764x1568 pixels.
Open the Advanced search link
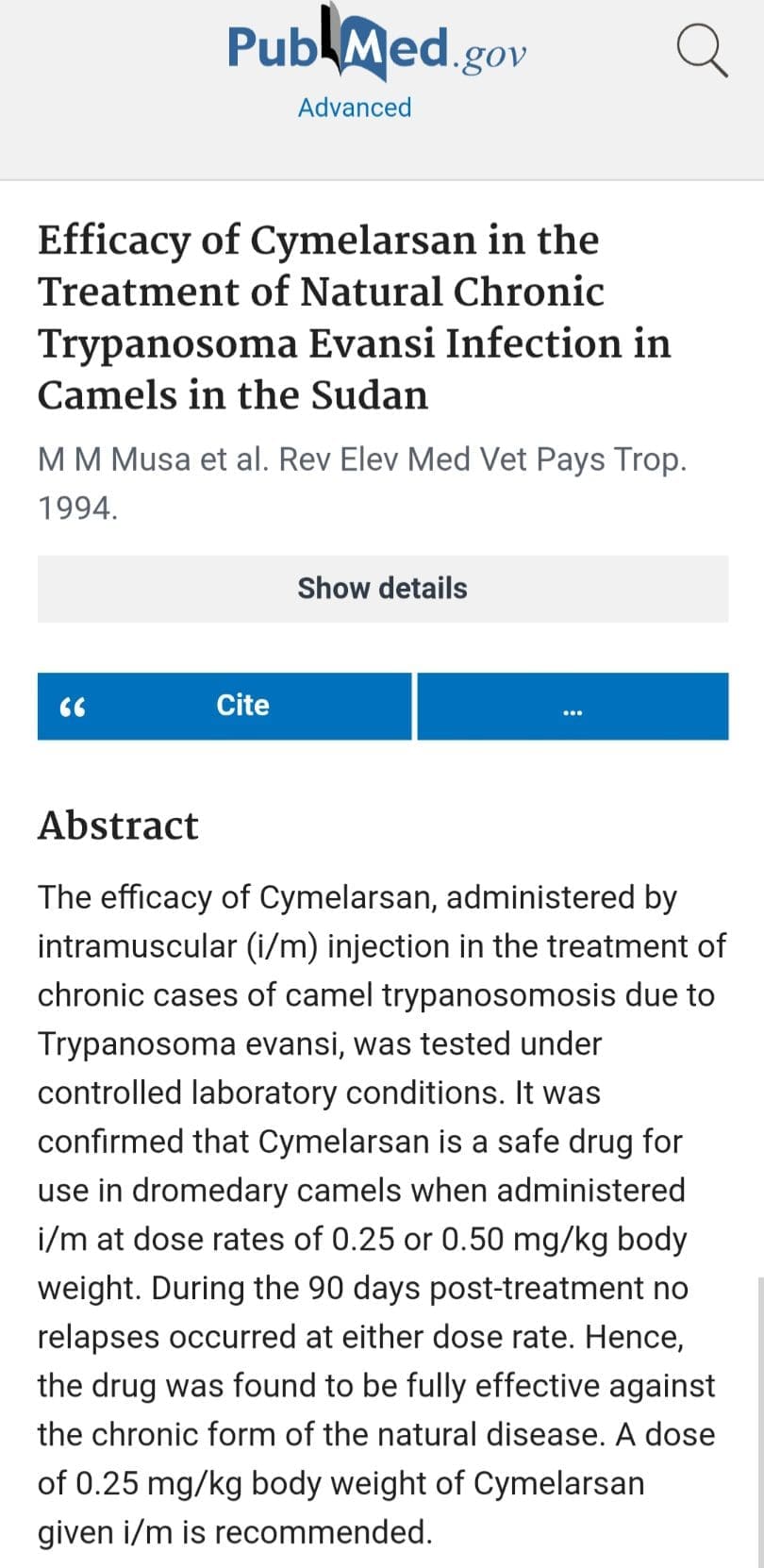[x=355, y=108]
